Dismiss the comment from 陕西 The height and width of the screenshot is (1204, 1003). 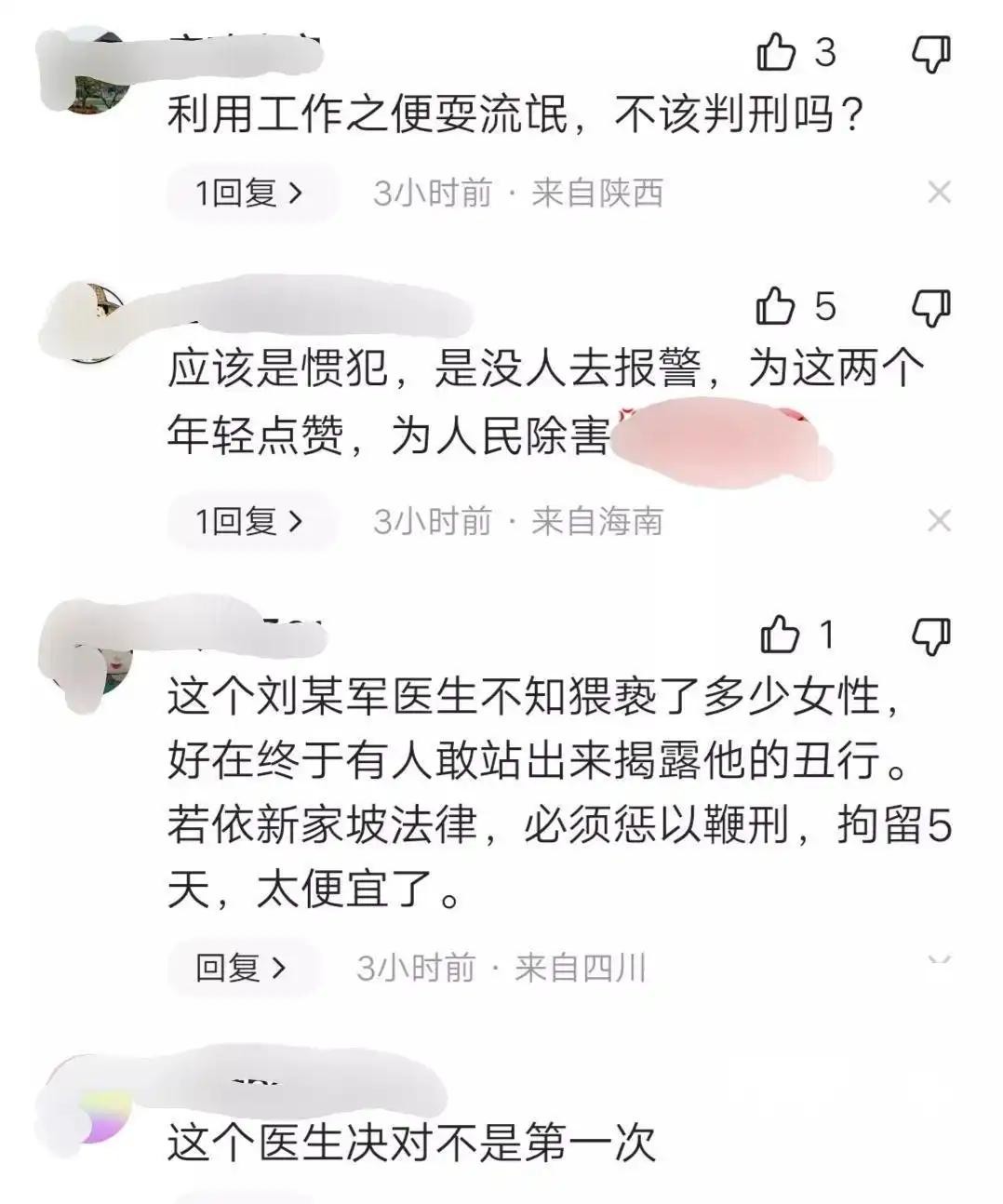click(939, 193)
